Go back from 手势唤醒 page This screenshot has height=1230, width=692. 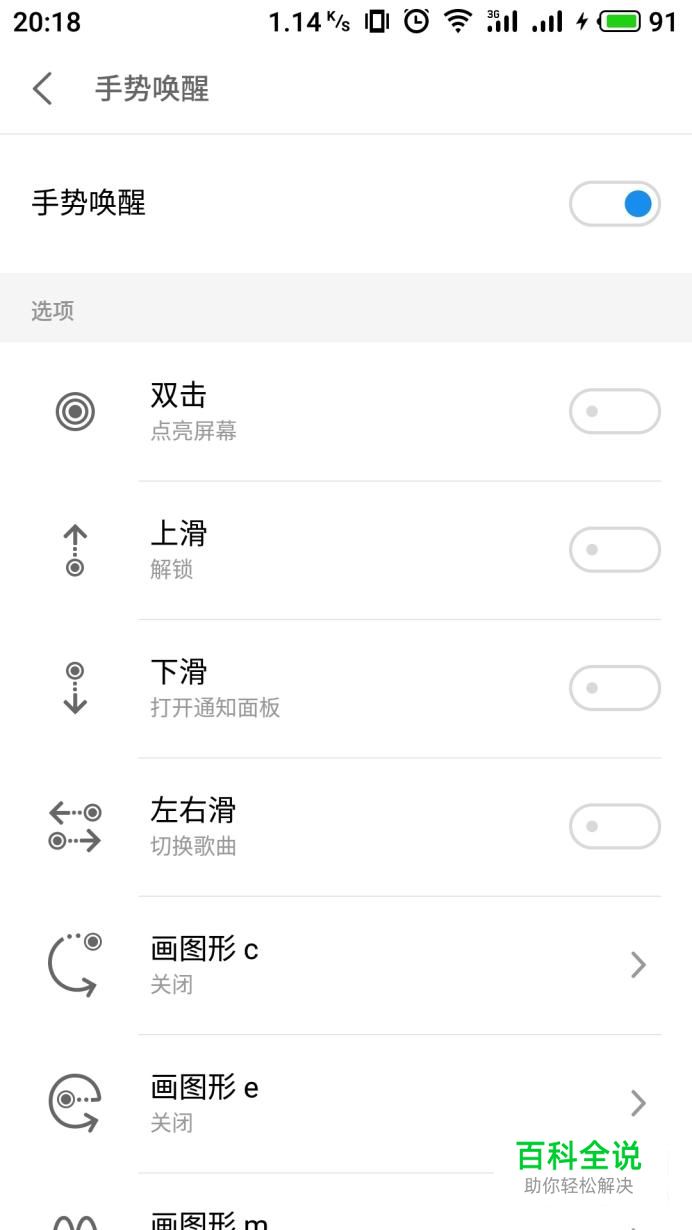[x=42, y=89]
